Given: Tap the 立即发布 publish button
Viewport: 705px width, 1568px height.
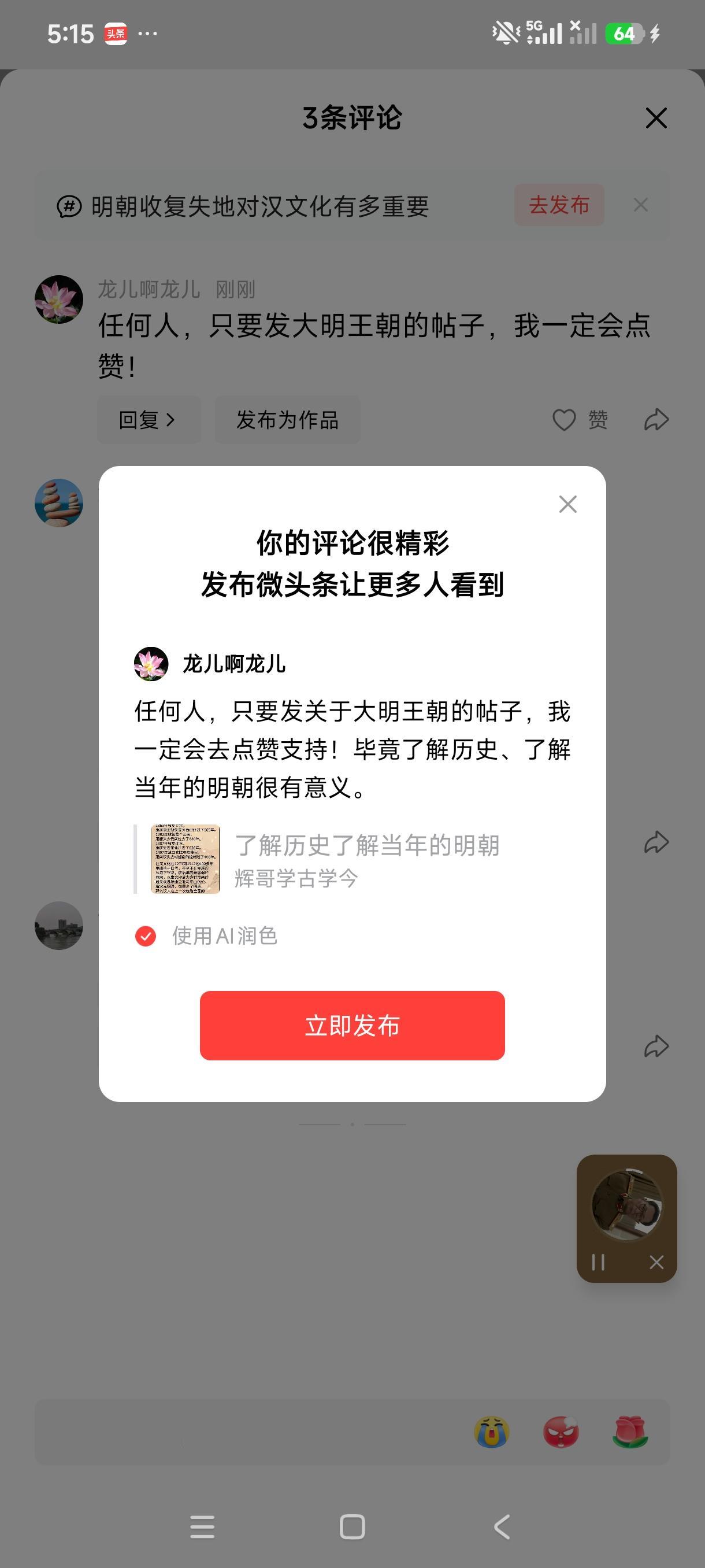Looking at the screenshot, I should (x=352, y=1025).
